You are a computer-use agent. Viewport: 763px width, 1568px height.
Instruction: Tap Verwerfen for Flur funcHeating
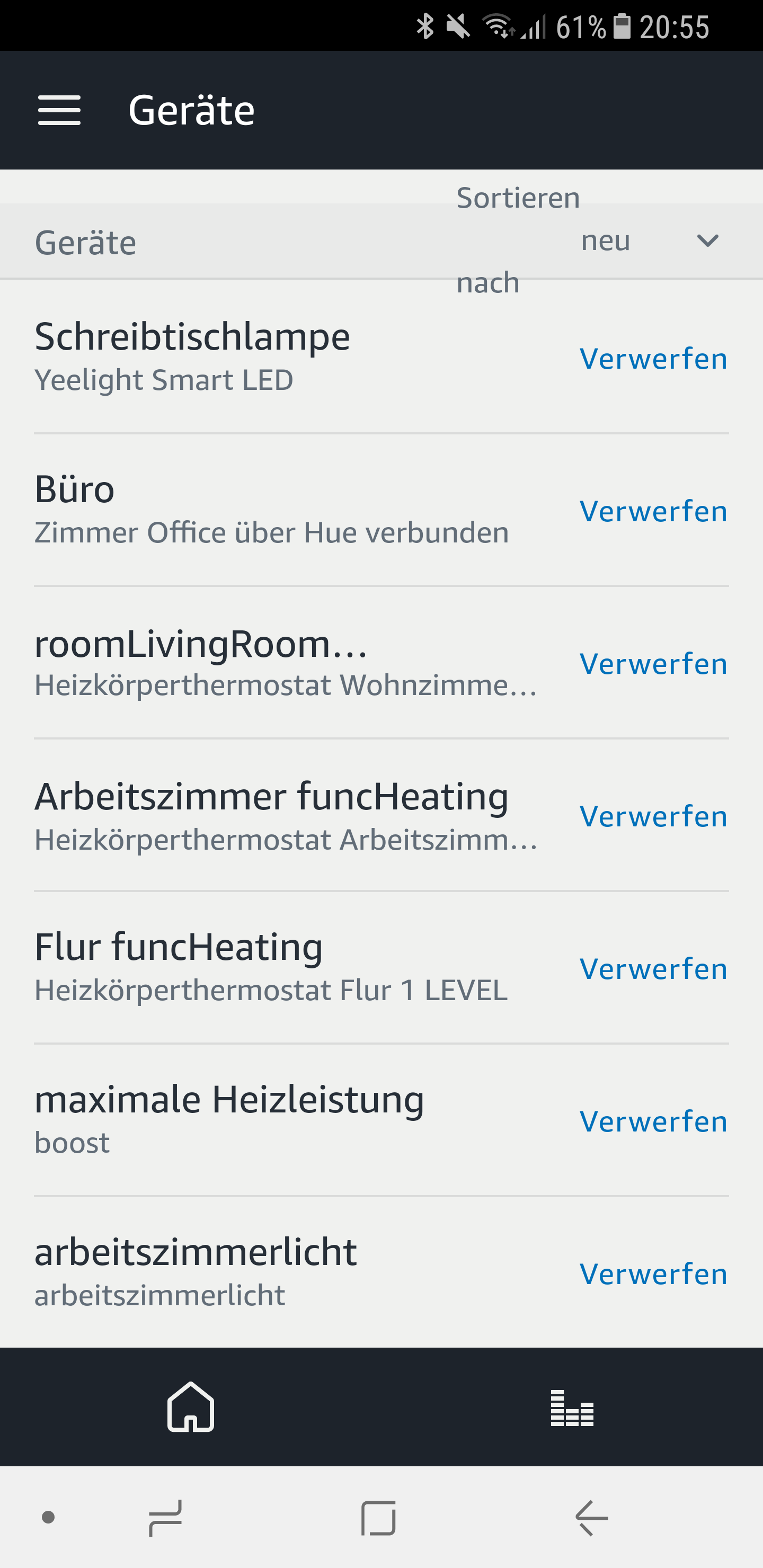pyautogui.click(x=653, y=968)
